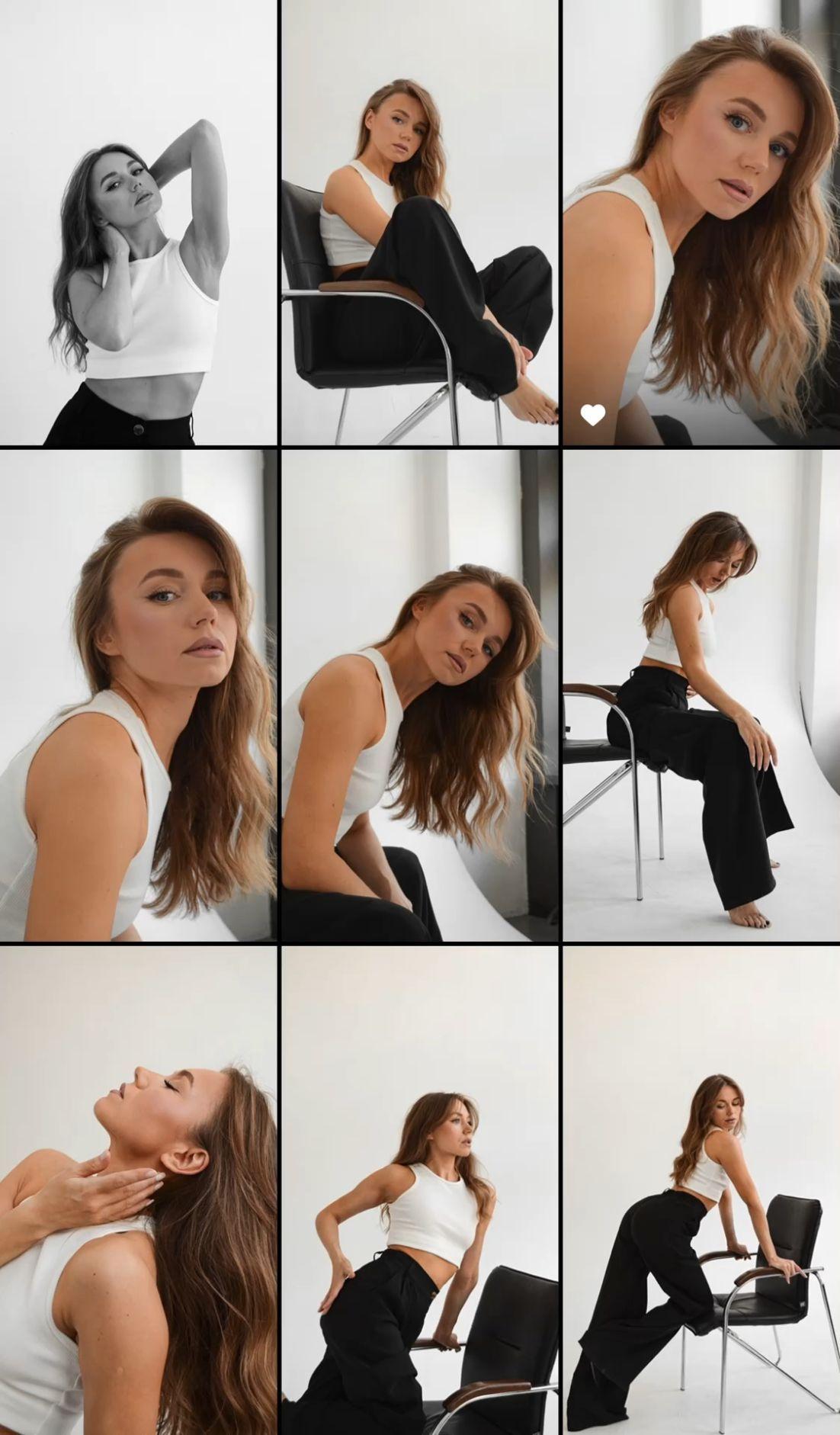Viewport: 840px width, 1435px height.
Task: Open the photo of the woman kneeling on a chair with her back turned
Action: [701, 1189]
